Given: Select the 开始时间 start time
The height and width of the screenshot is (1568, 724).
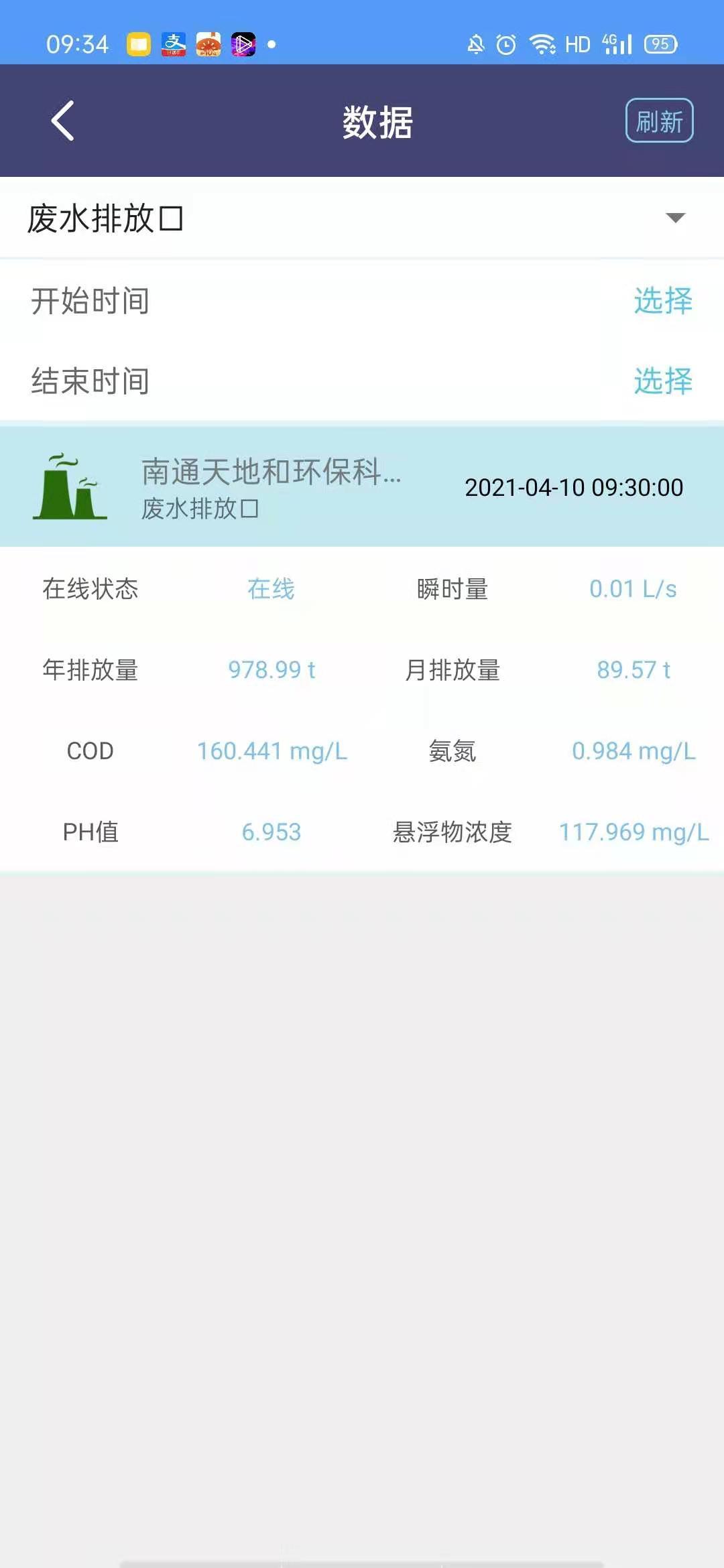Looking at the screenshot, I should pyautogui.click(x=663, y=300).
